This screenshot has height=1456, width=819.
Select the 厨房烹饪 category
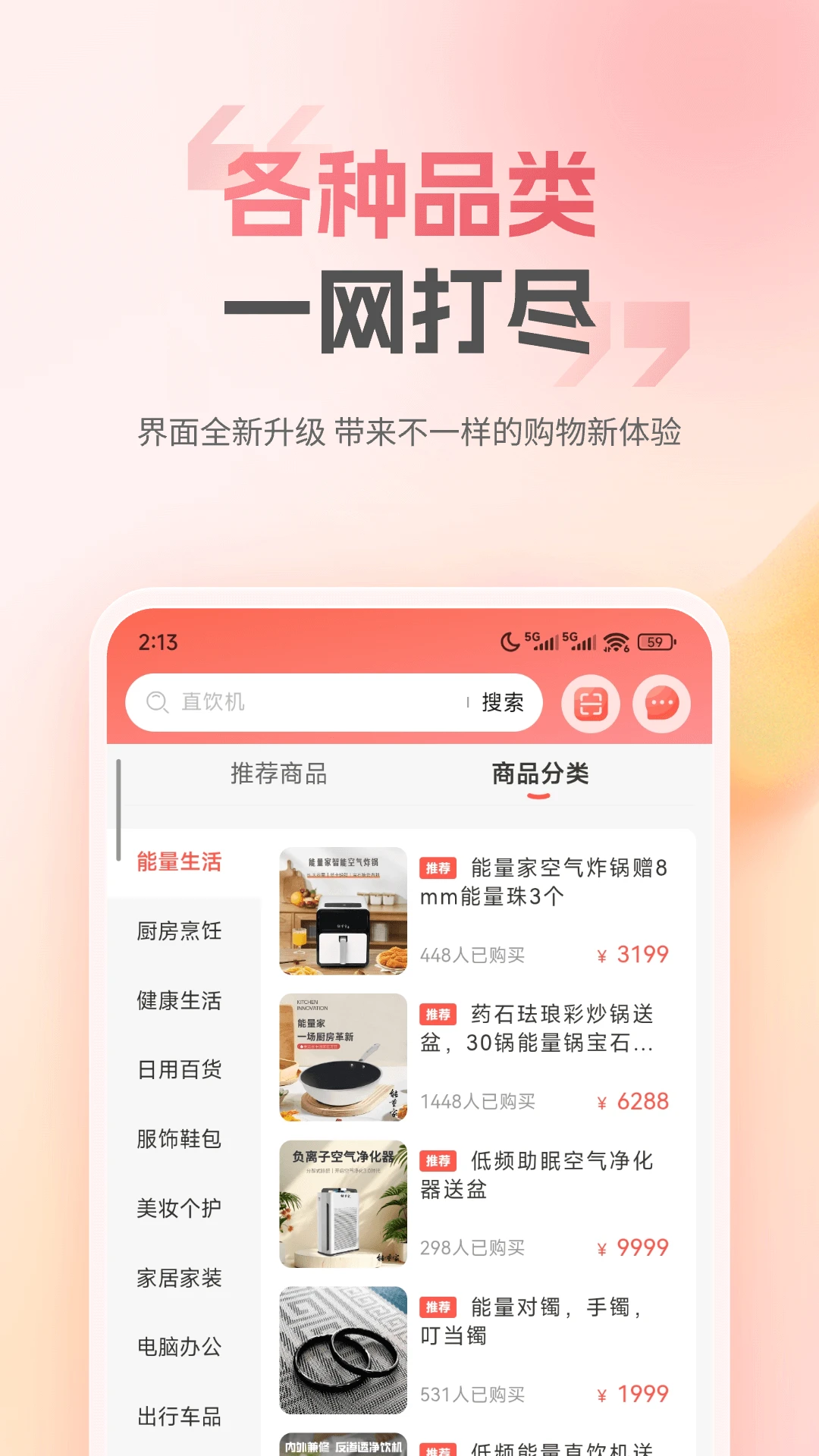pos(178,931)
